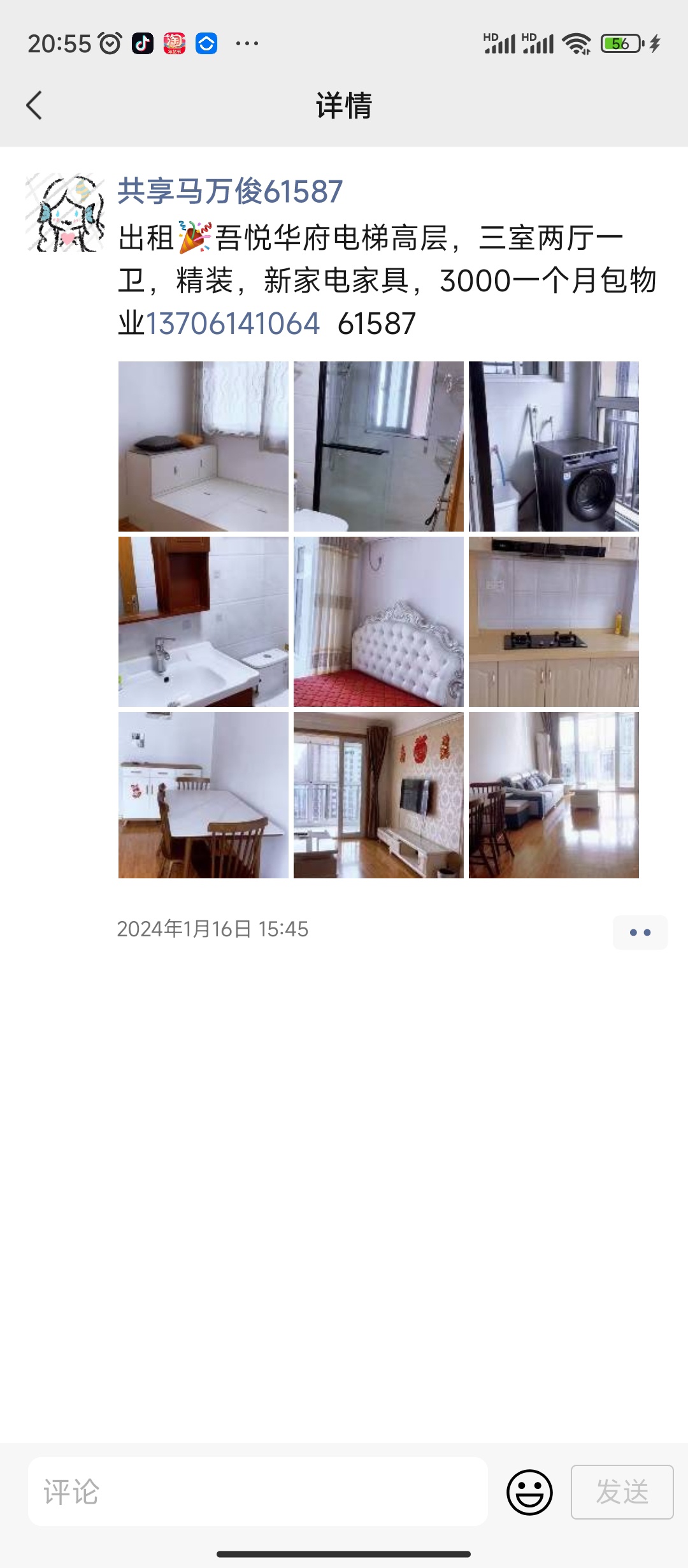View the glass shower room photo

[x=378, y=446]
